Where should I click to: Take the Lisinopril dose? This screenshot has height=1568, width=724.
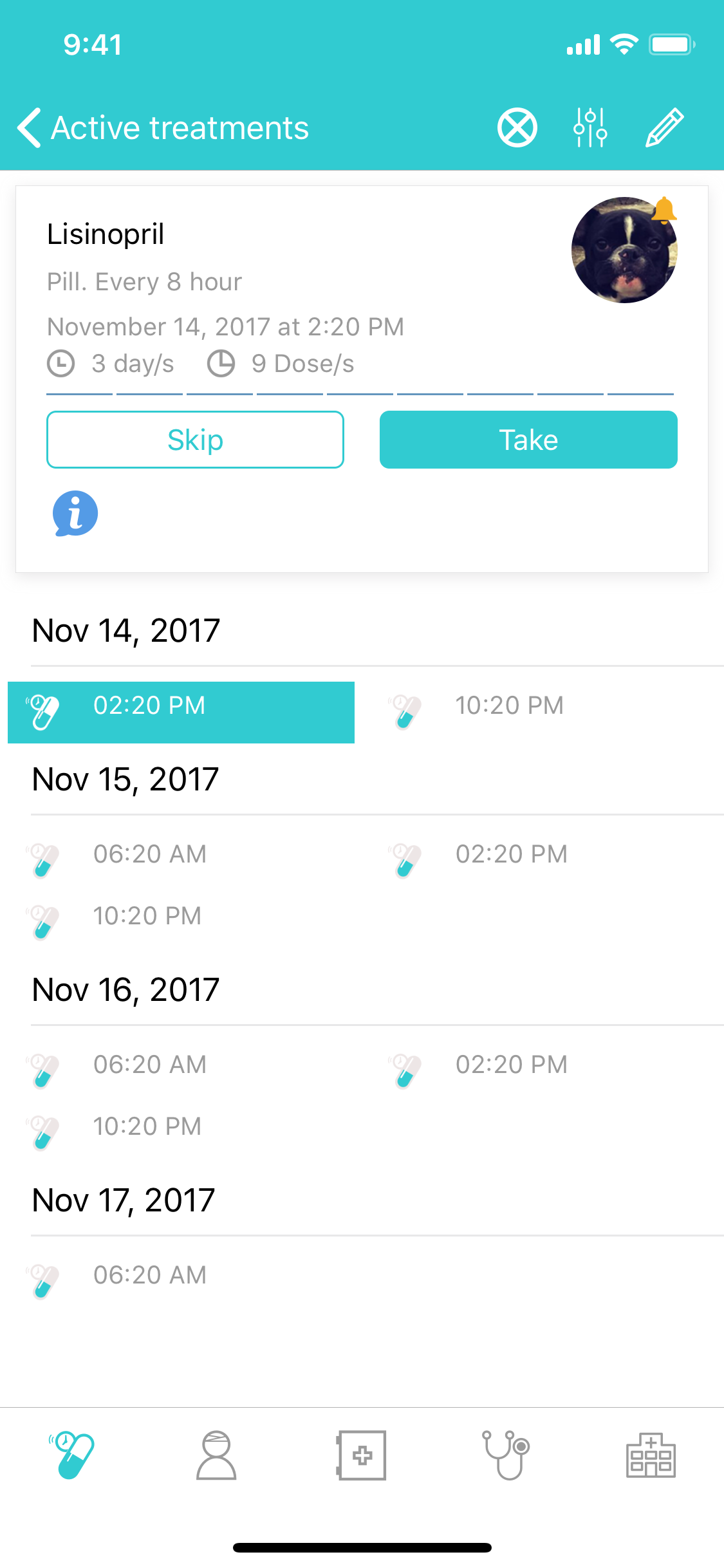coord(528,440)
